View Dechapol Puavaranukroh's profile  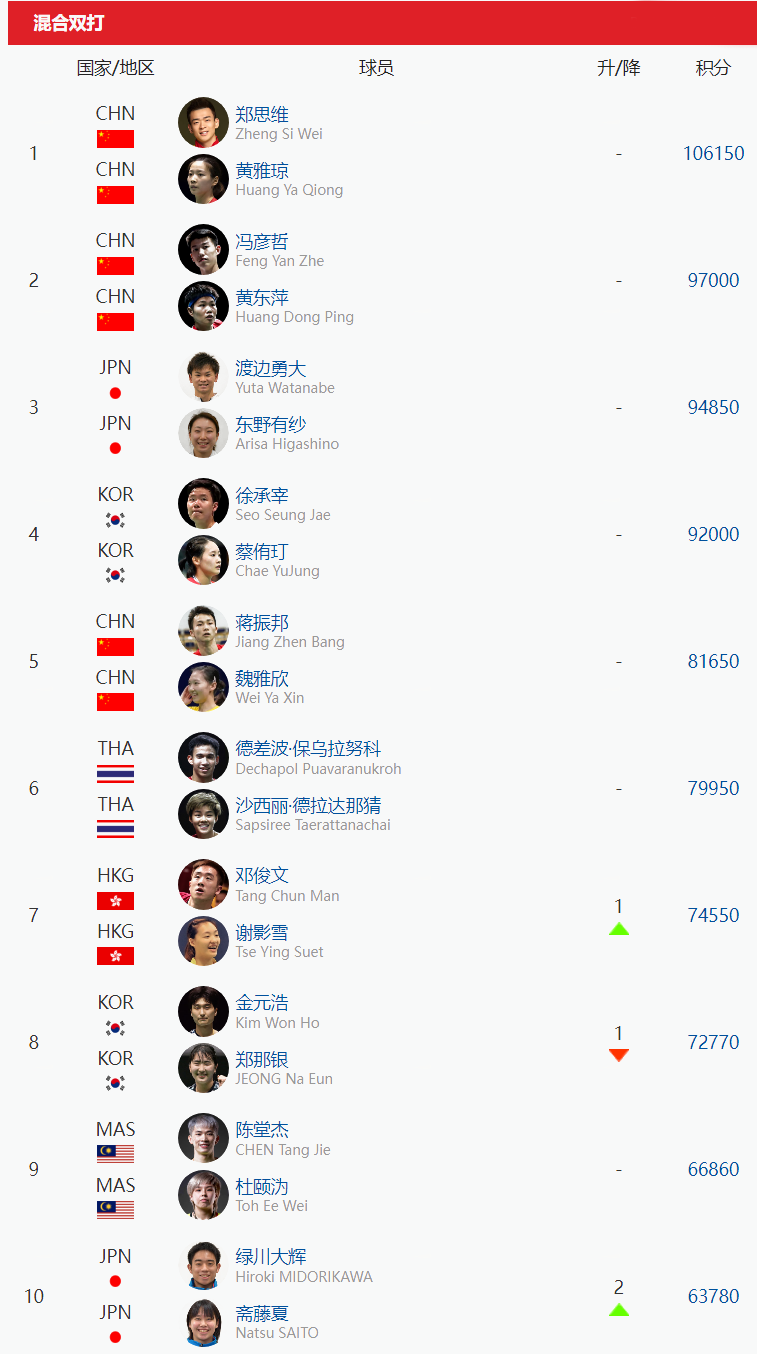tap(308, 750)
